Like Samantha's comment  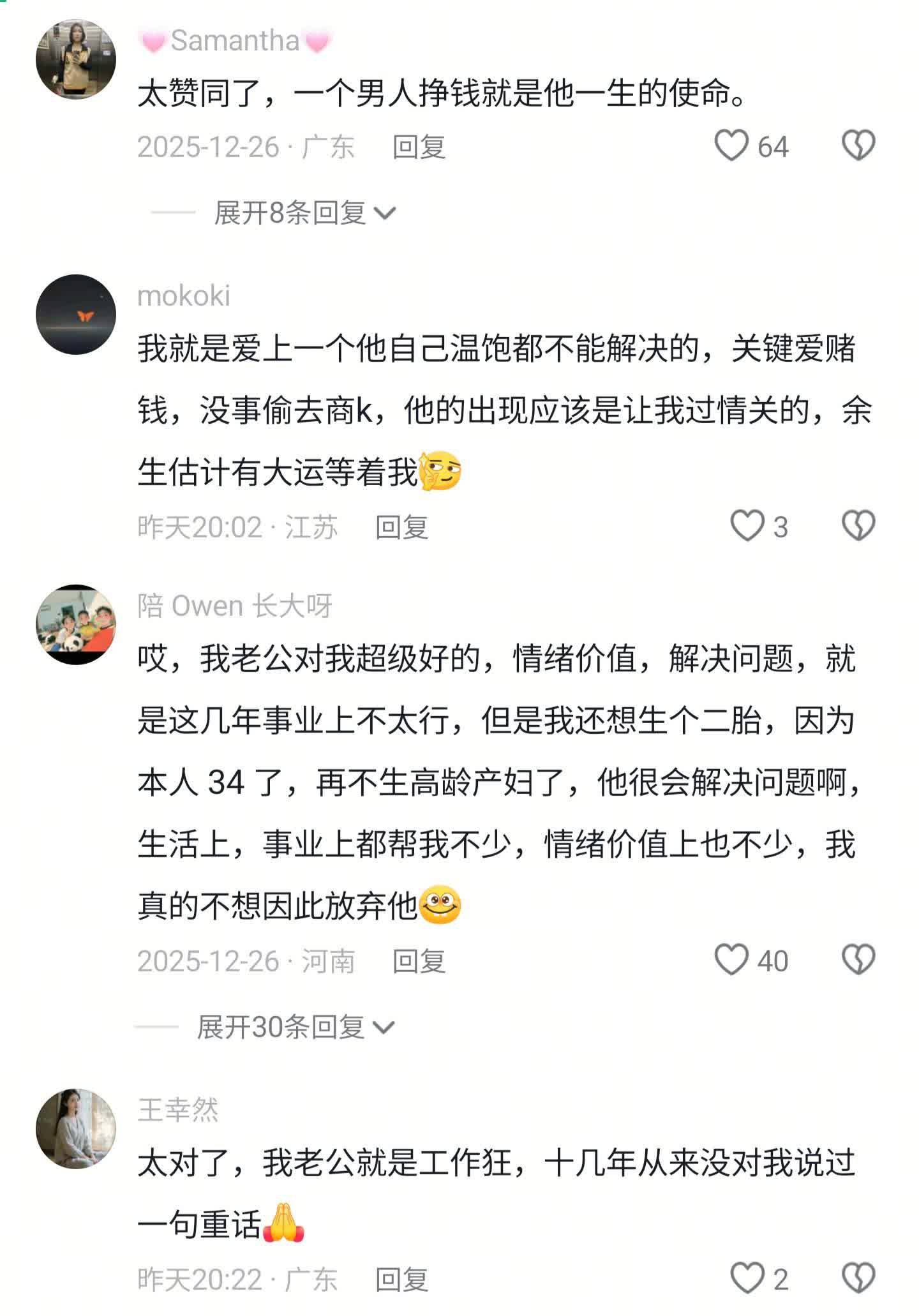click(x=731, y=146)
